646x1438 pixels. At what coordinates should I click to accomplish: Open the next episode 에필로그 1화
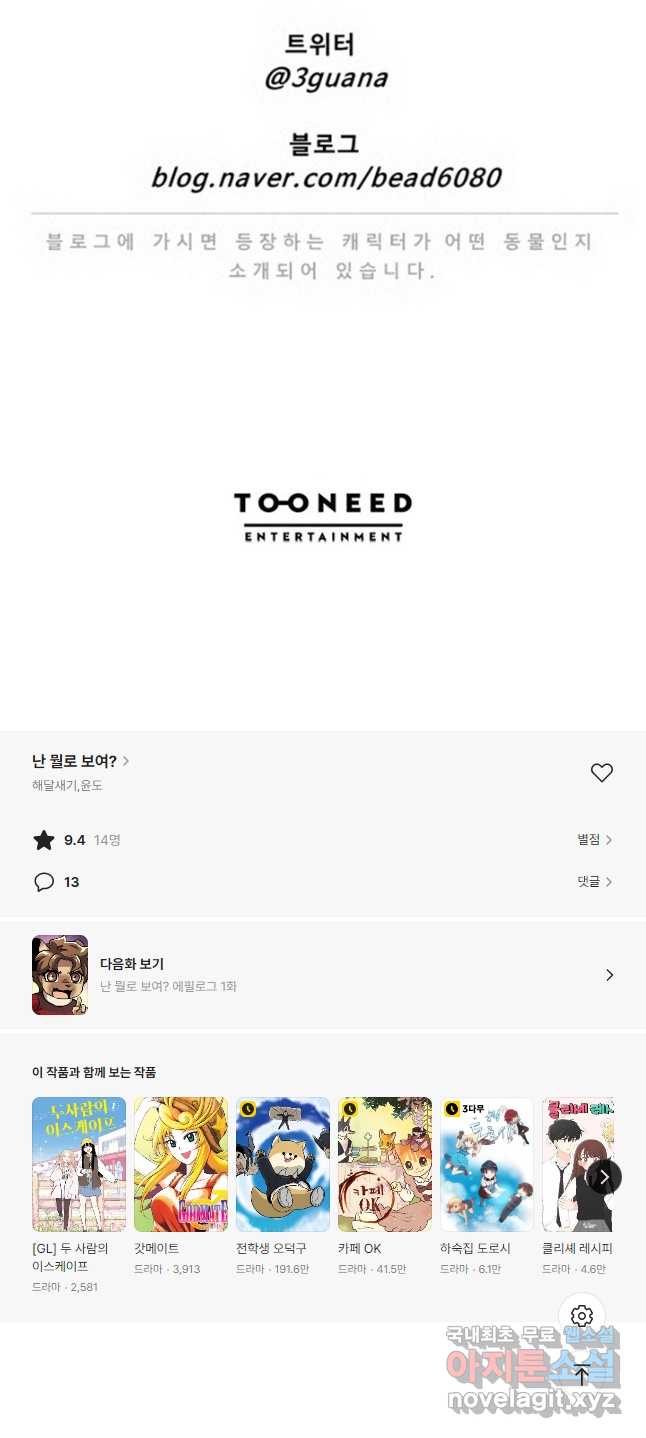pos(323,975)
